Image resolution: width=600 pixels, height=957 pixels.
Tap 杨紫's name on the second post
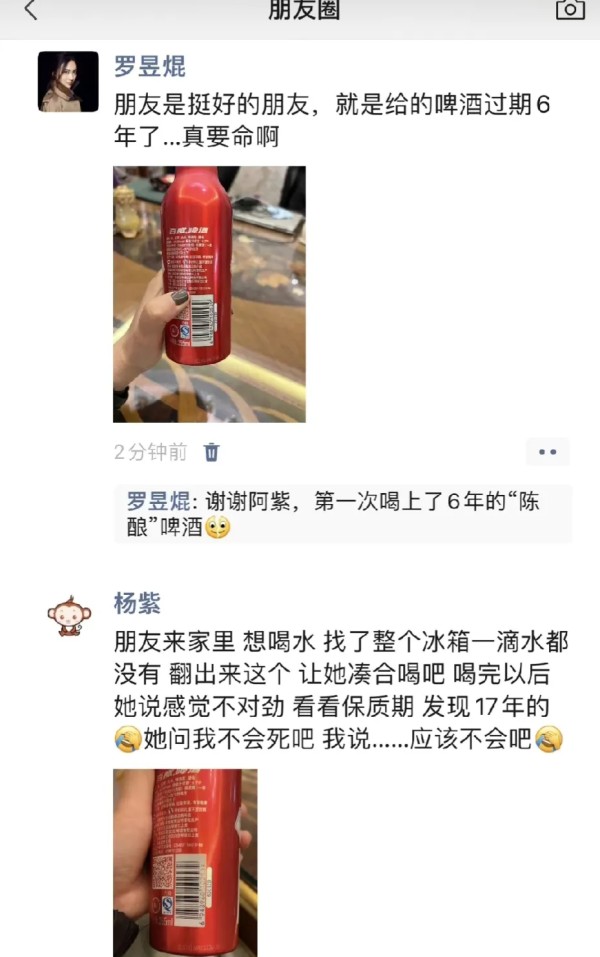click(x=137, y=604)
